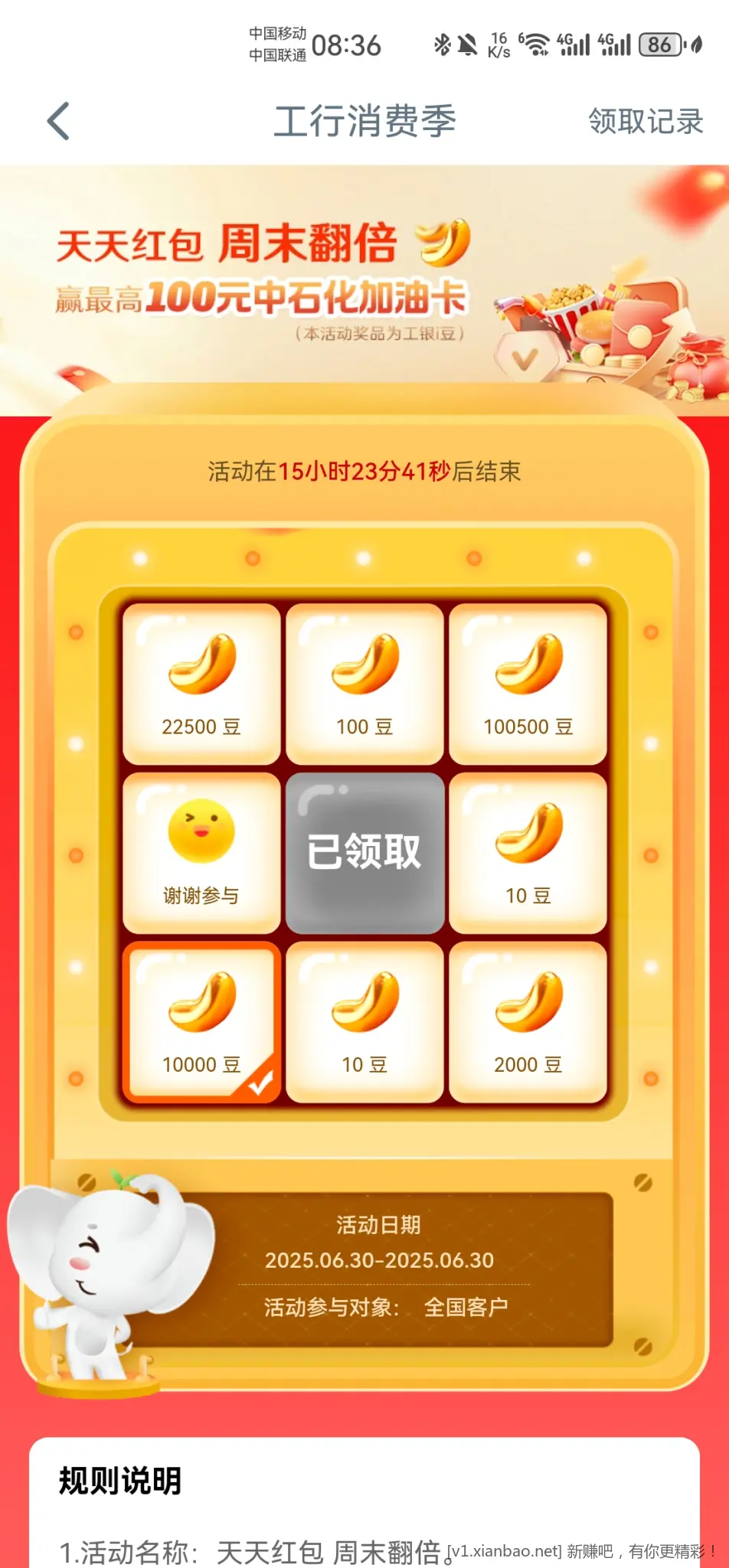This screenshot has width=729, height=1568.
Task: Select the 100500 豆 prize tile
Action: pyautogui.click(x=528, y=684)
